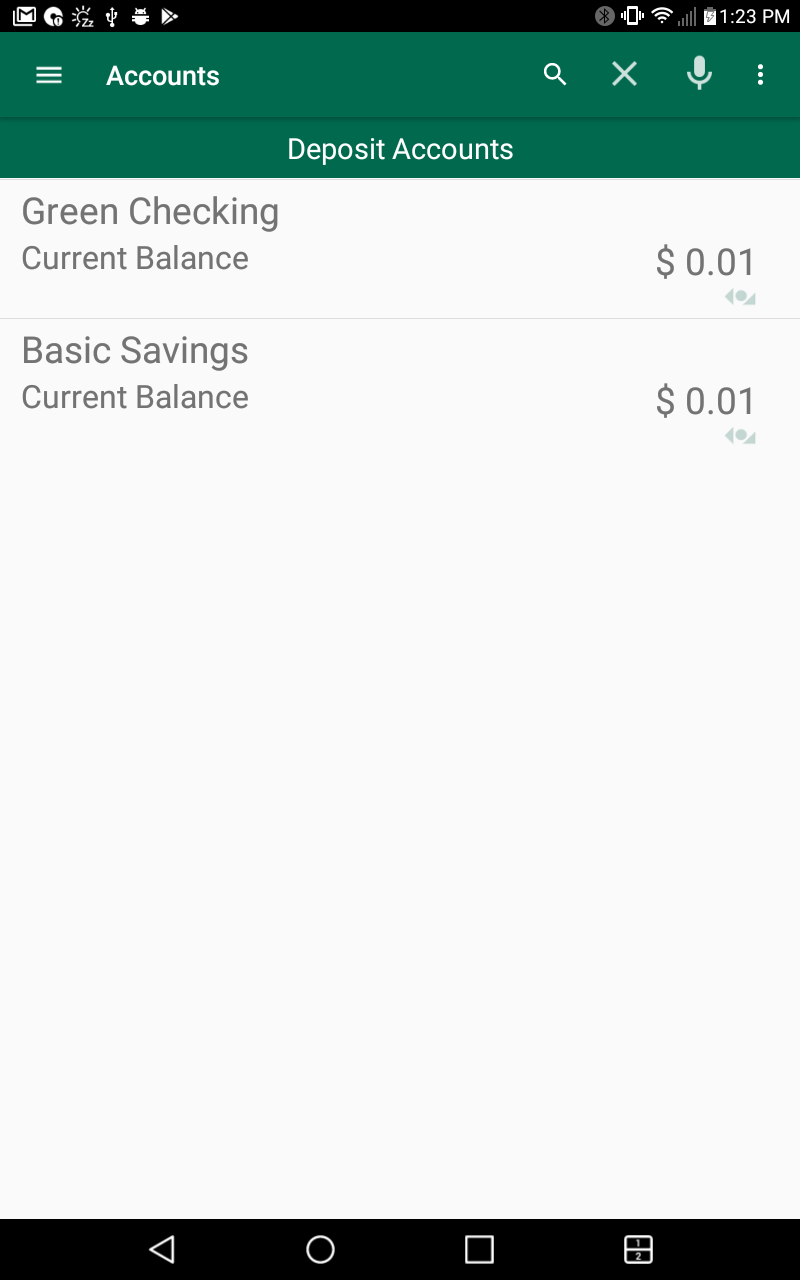Tap the USB connection status icon
The width and height of the screenshot is (800, 1280).
pos(111,16)
